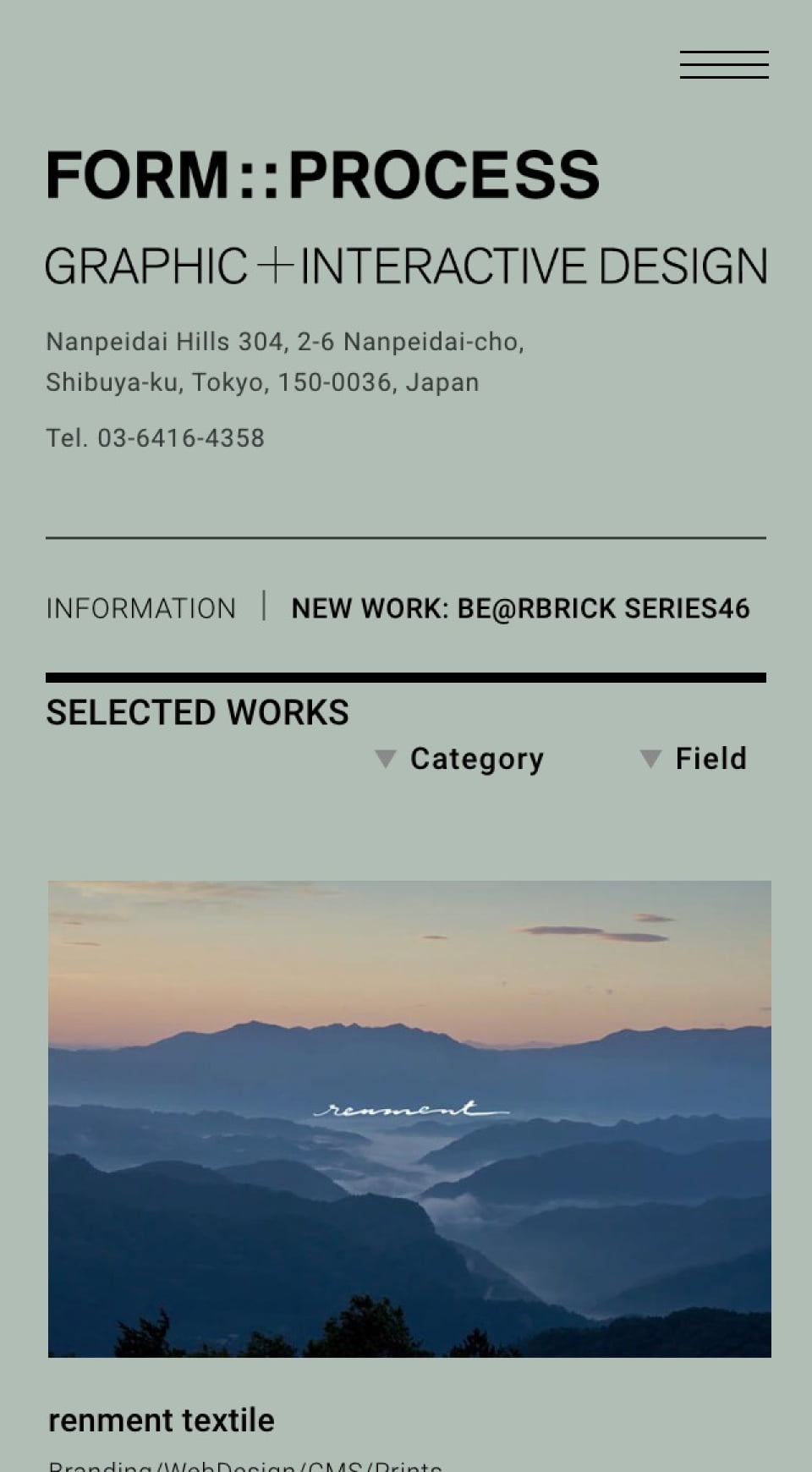
Task: Expand the Category filter dropdown
Action: point(461,759)
